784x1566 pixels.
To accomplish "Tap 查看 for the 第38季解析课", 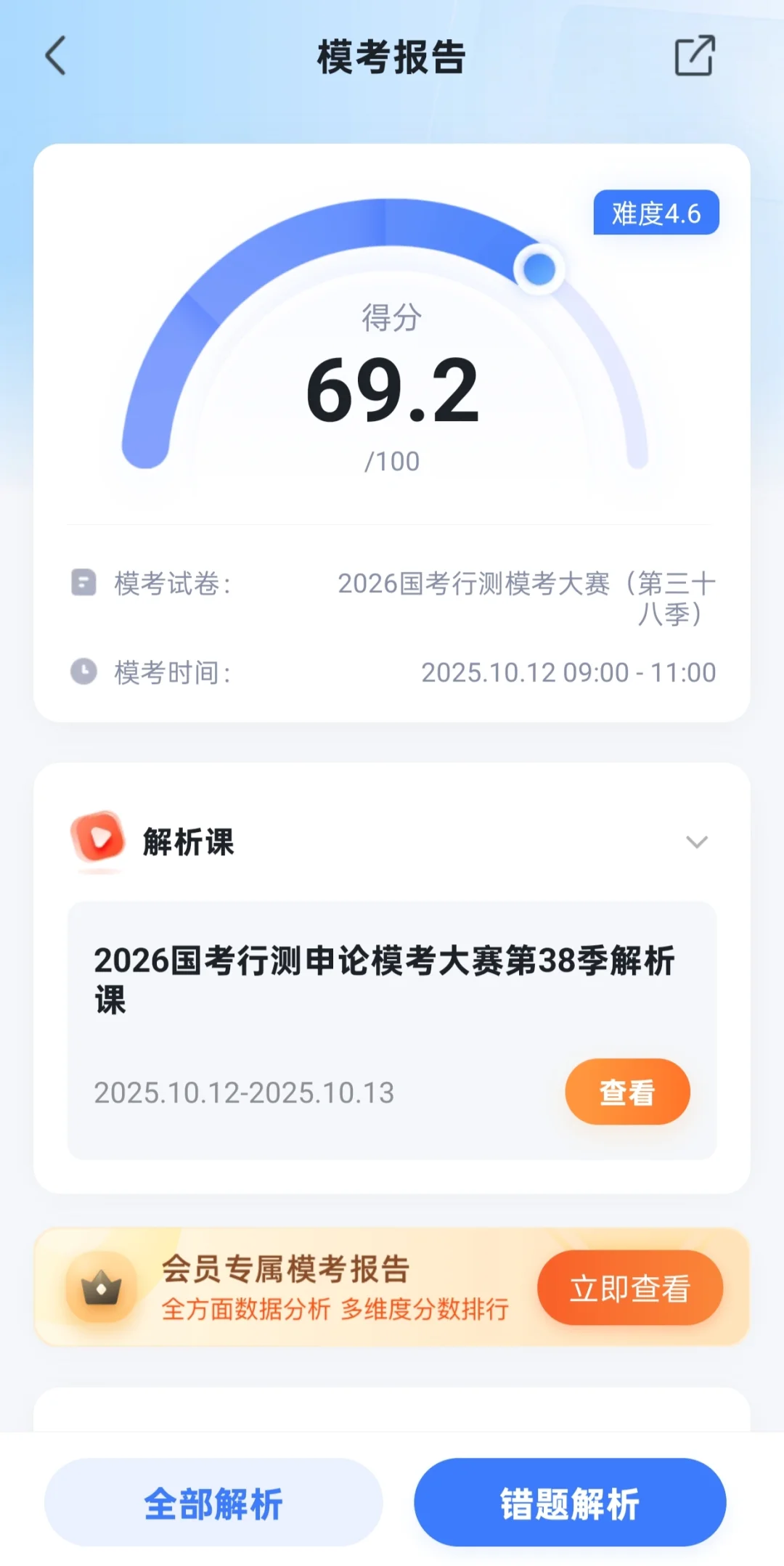I will (627, 1092).
